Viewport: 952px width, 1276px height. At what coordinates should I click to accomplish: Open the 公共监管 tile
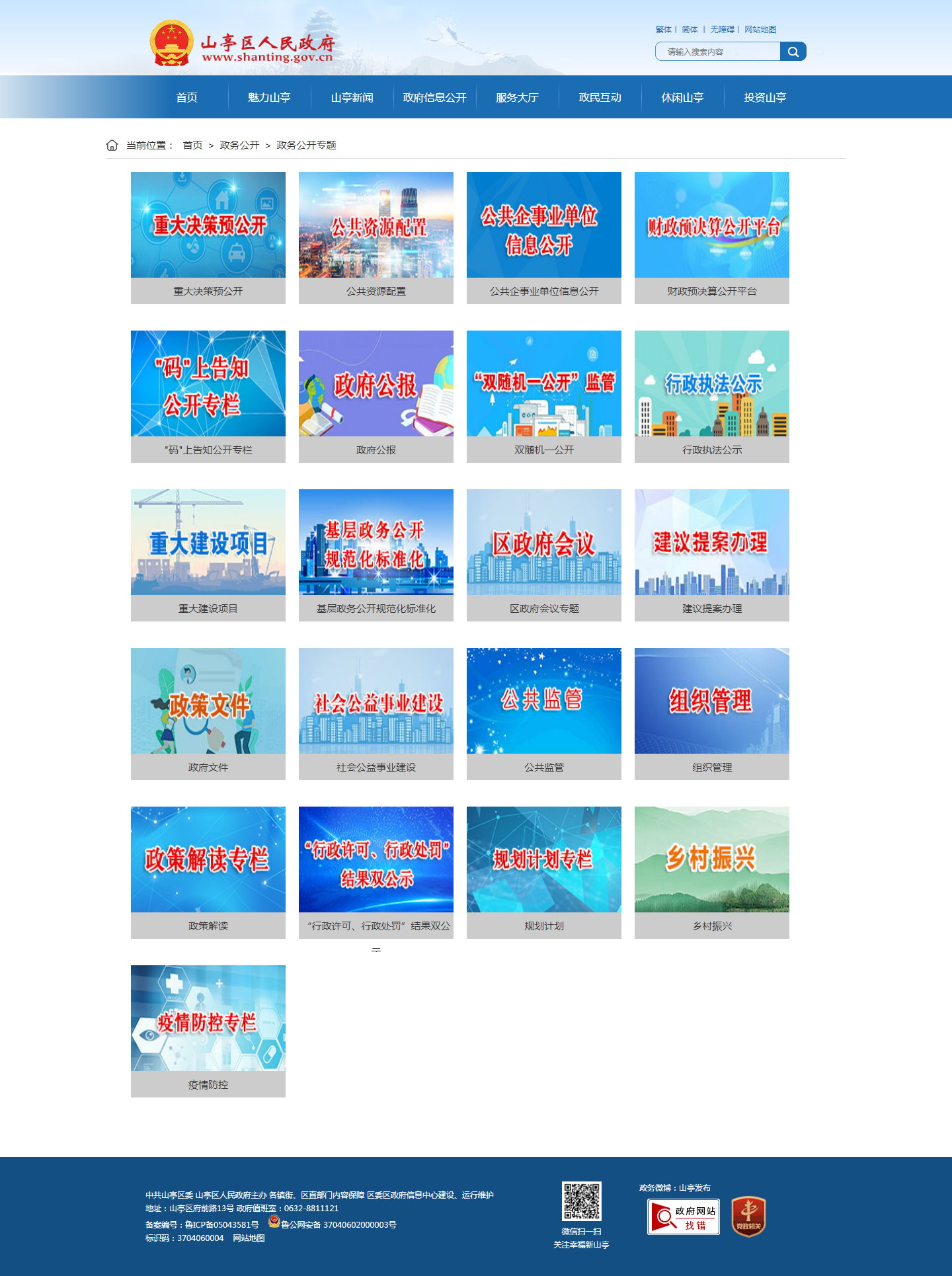coord(544,713)
